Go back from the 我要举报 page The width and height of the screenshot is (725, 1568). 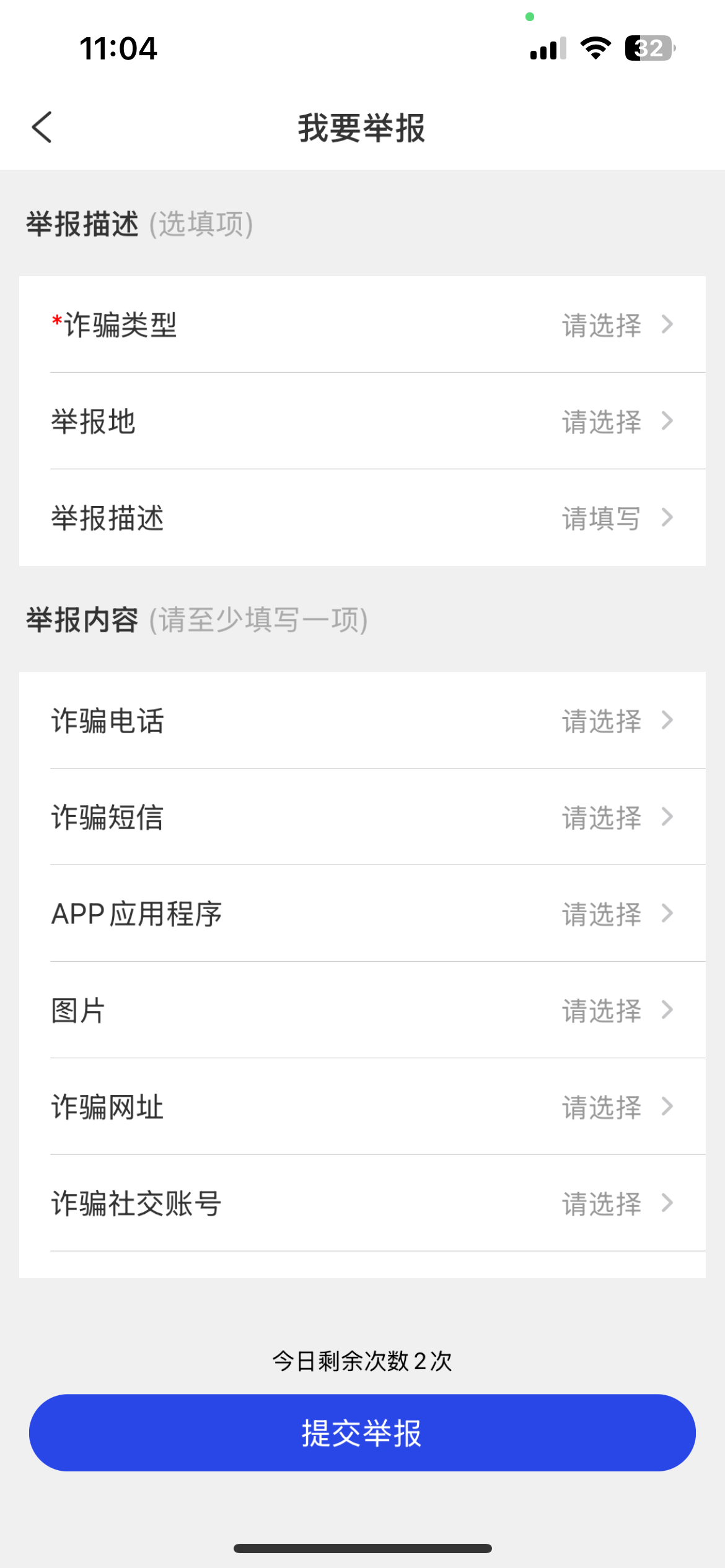[x=42, y=128]
